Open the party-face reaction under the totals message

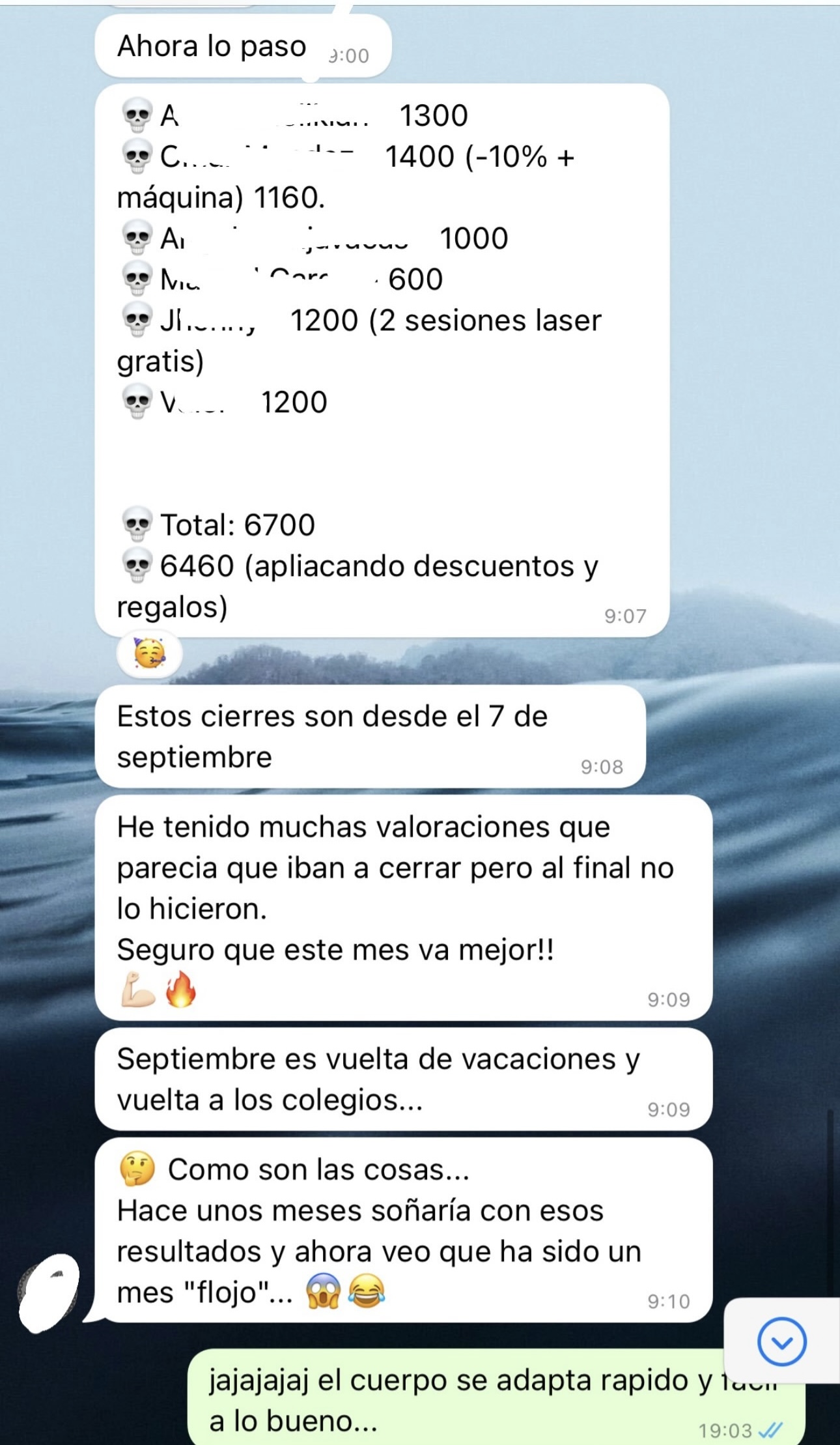click(x=150, y=653)
